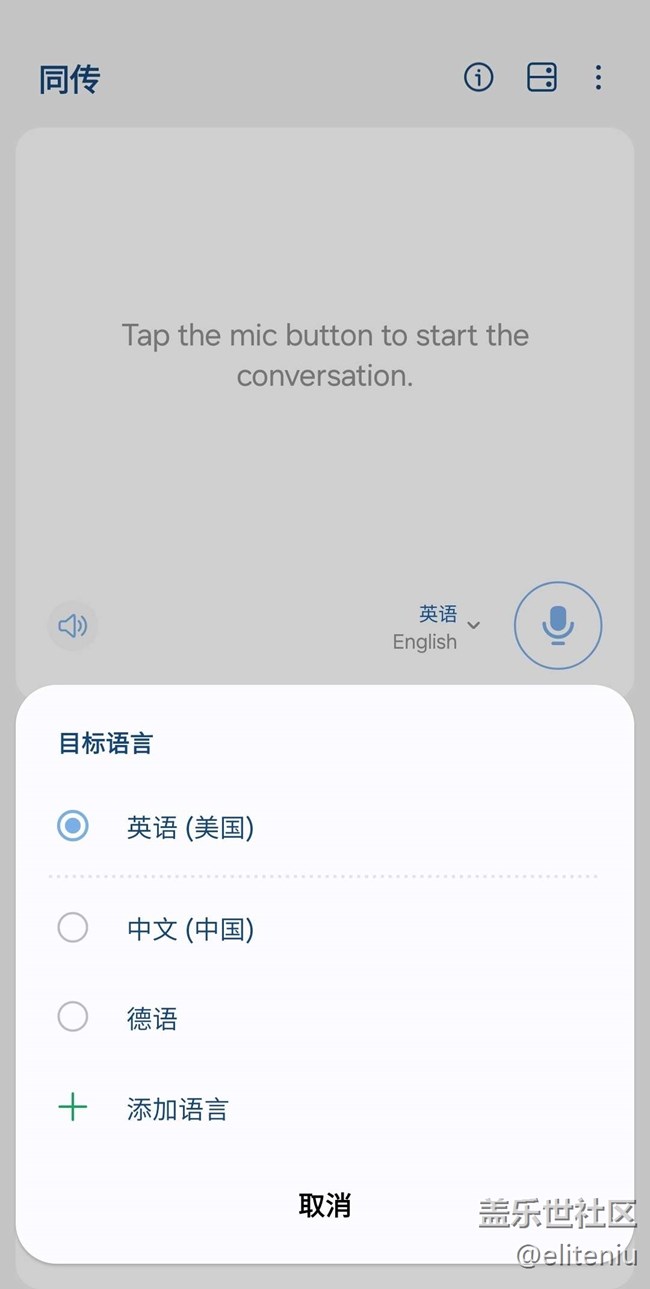Start speaking with the microphone button
This screenshot has height=1289, width=650.
pos(558,625)
